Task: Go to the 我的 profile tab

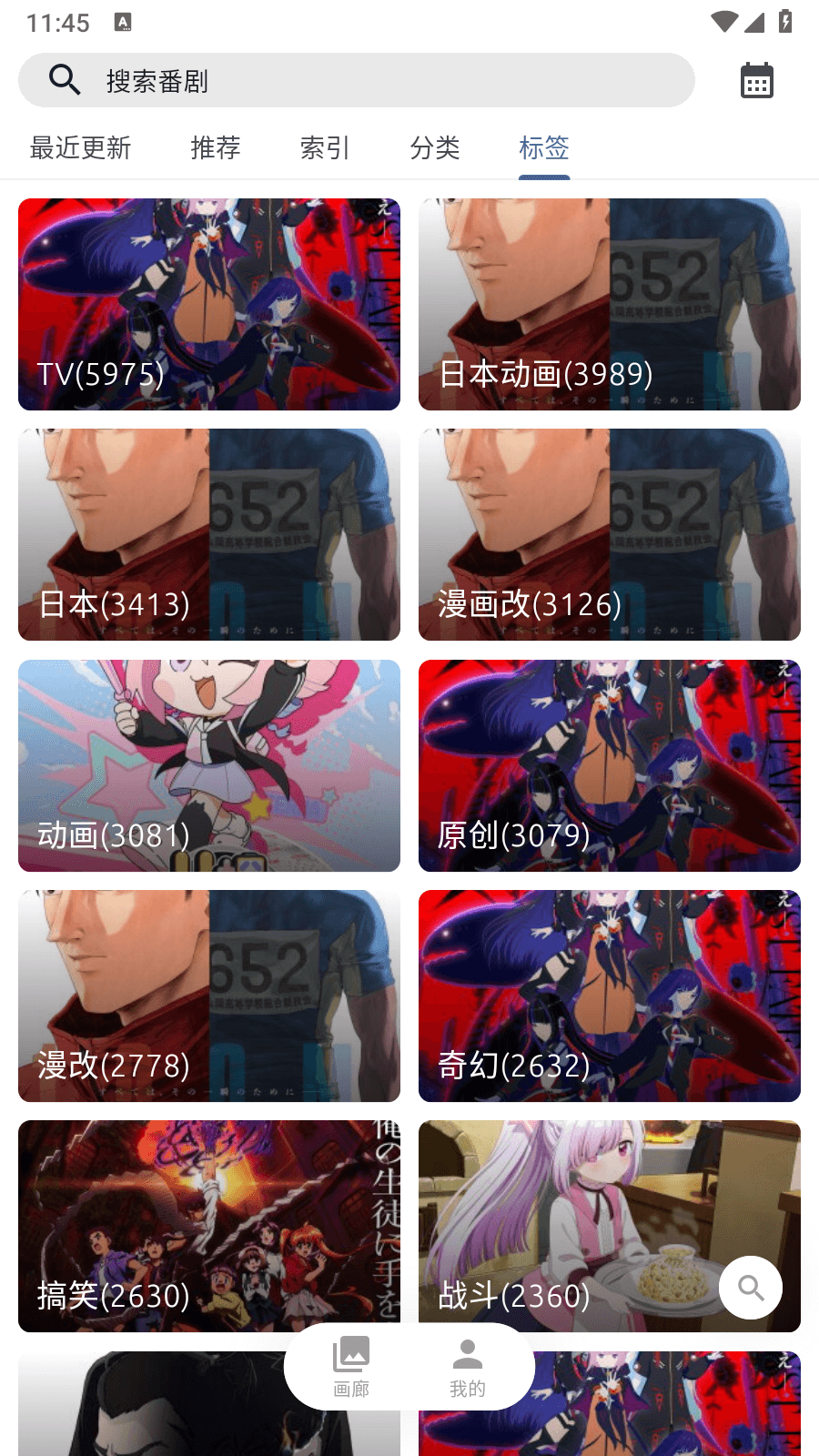Action: tap(468, 1367)
